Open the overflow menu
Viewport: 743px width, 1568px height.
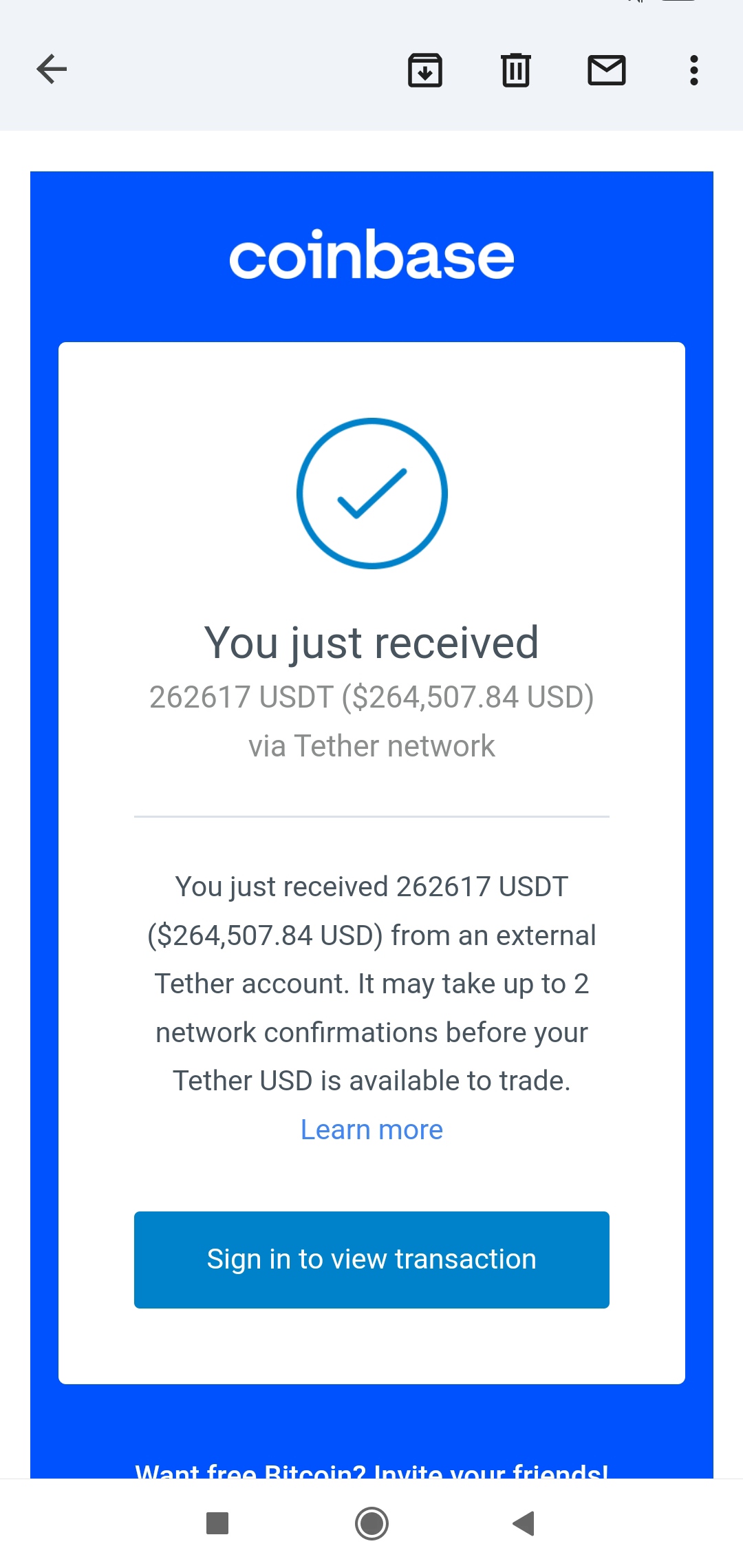pos(693,70)
